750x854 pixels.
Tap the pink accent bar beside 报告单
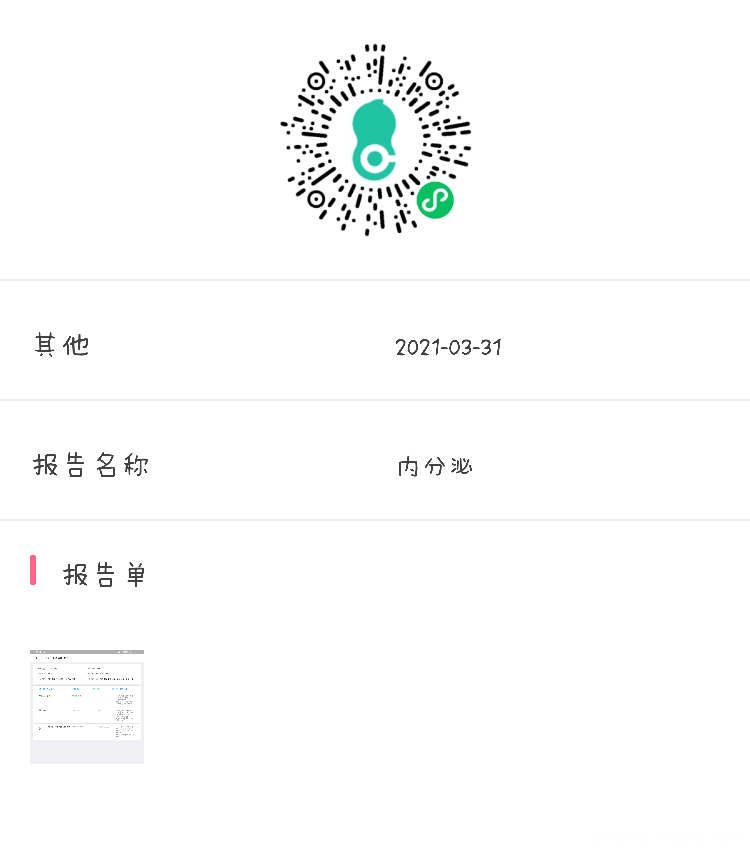(35, 569)
